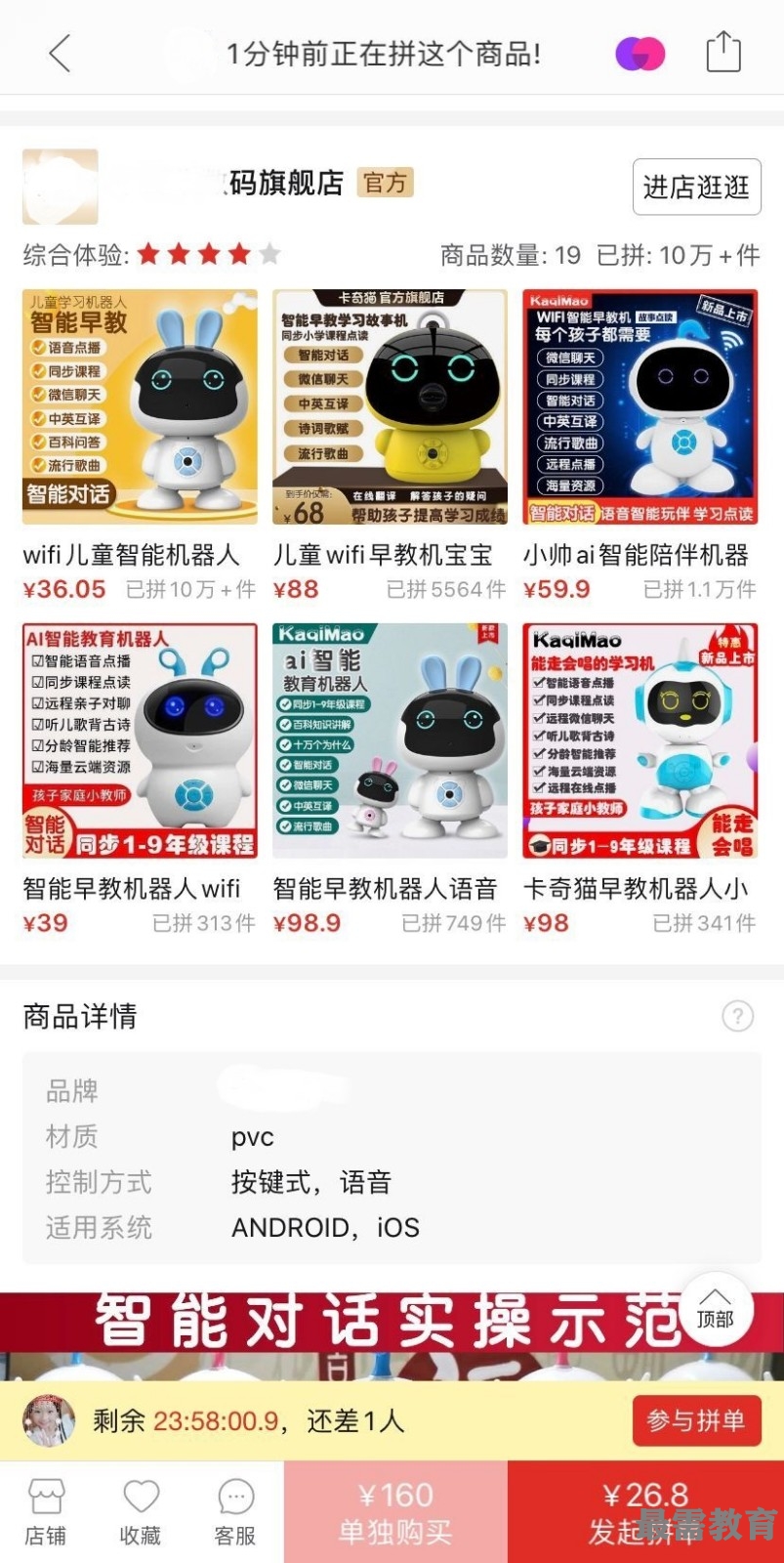
Task: Go back using the top-left arrow
Action: click(61, 54)
